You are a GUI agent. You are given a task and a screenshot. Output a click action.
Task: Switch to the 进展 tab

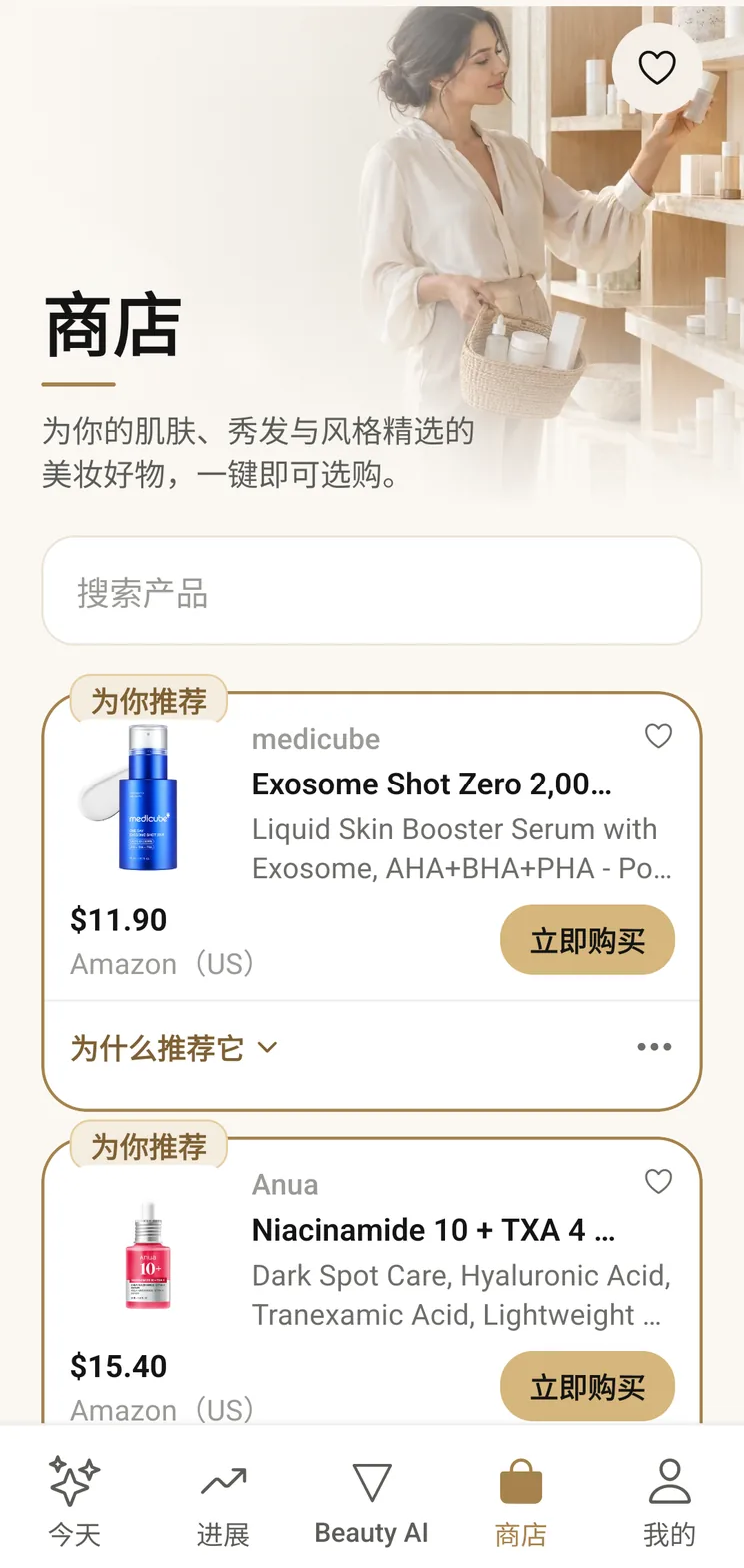pos(223,1501)
